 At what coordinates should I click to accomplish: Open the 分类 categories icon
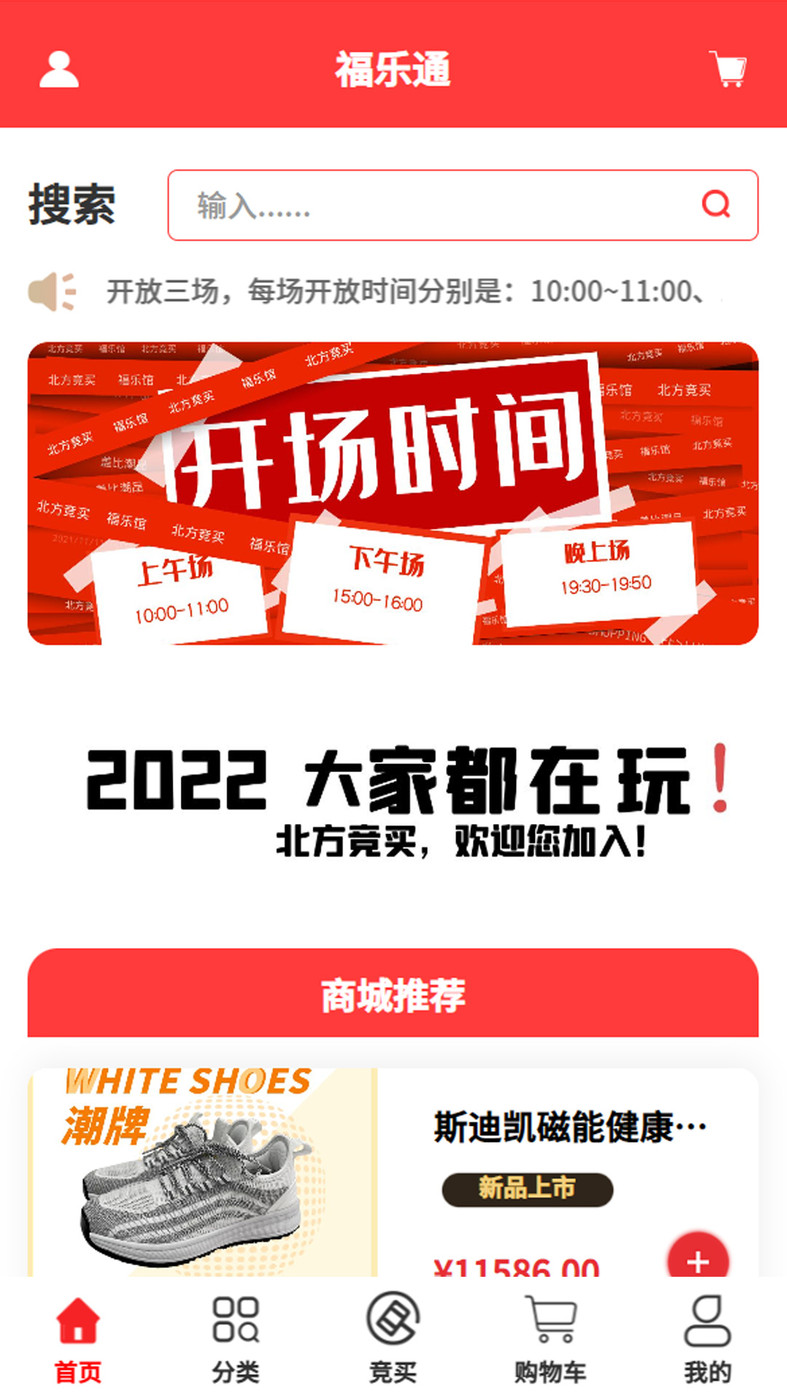[x=236, y=1322]
